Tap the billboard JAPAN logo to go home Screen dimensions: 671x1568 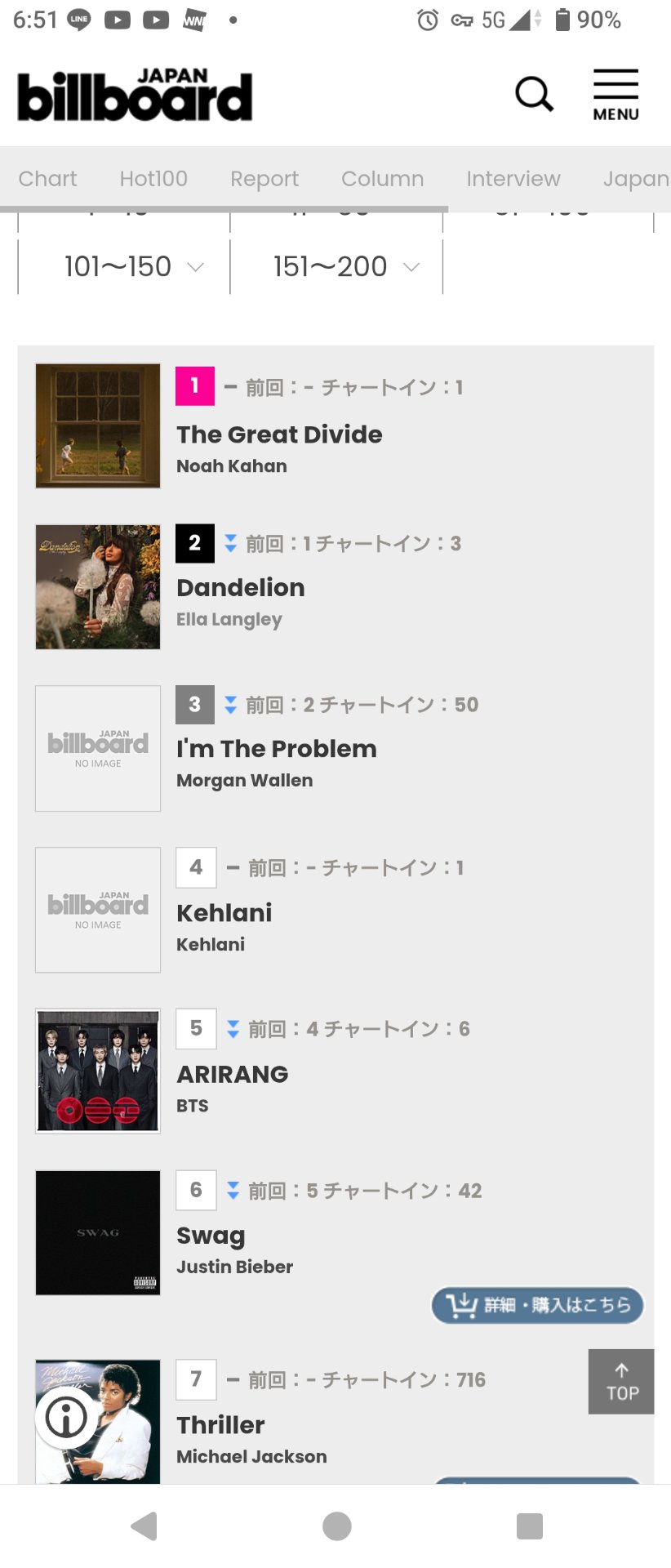[135, 95]
